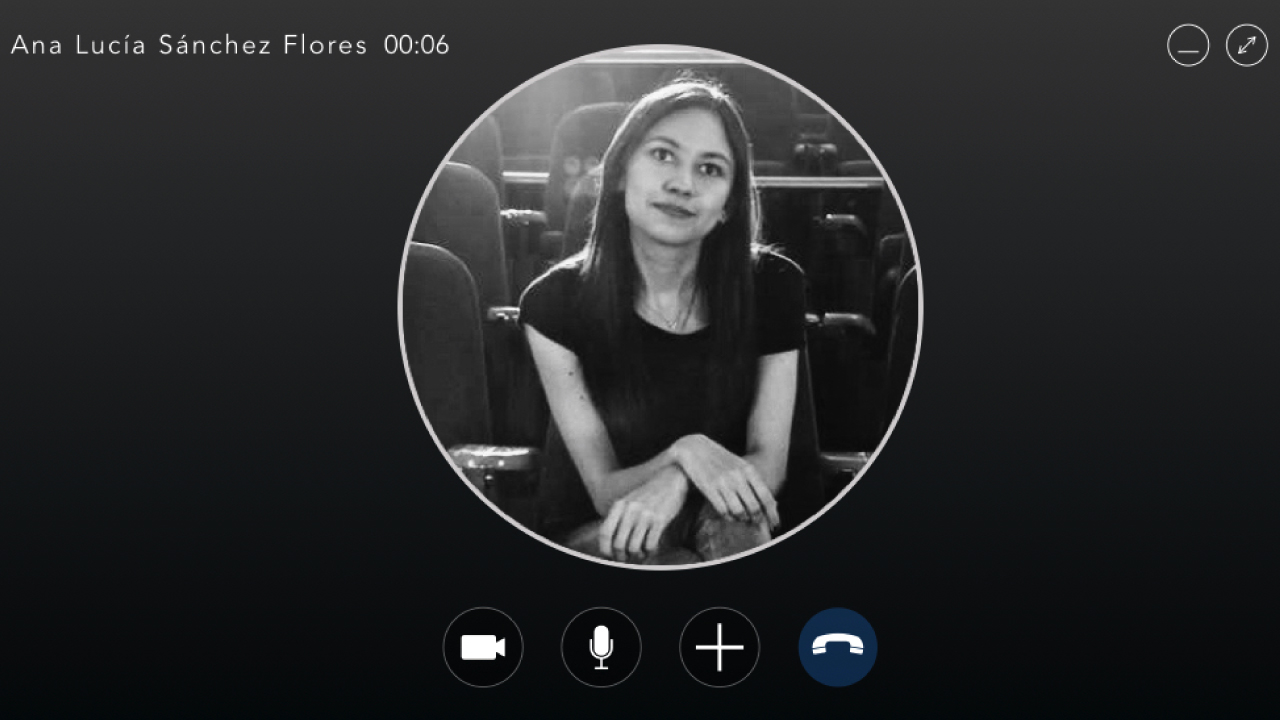Add a participant with the plus button
Image resolution: width=1280 pixels, height=720 pixels.
coord(719,648)
